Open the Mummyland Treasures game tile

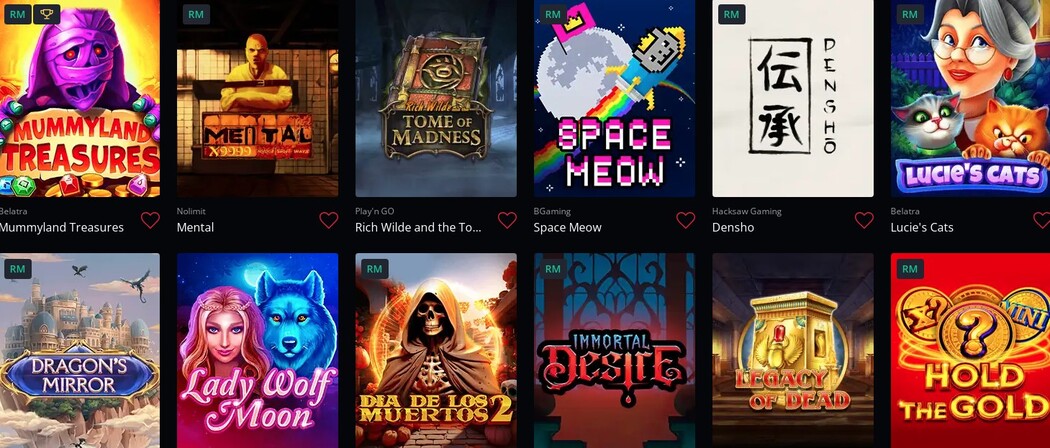(79, 98)
